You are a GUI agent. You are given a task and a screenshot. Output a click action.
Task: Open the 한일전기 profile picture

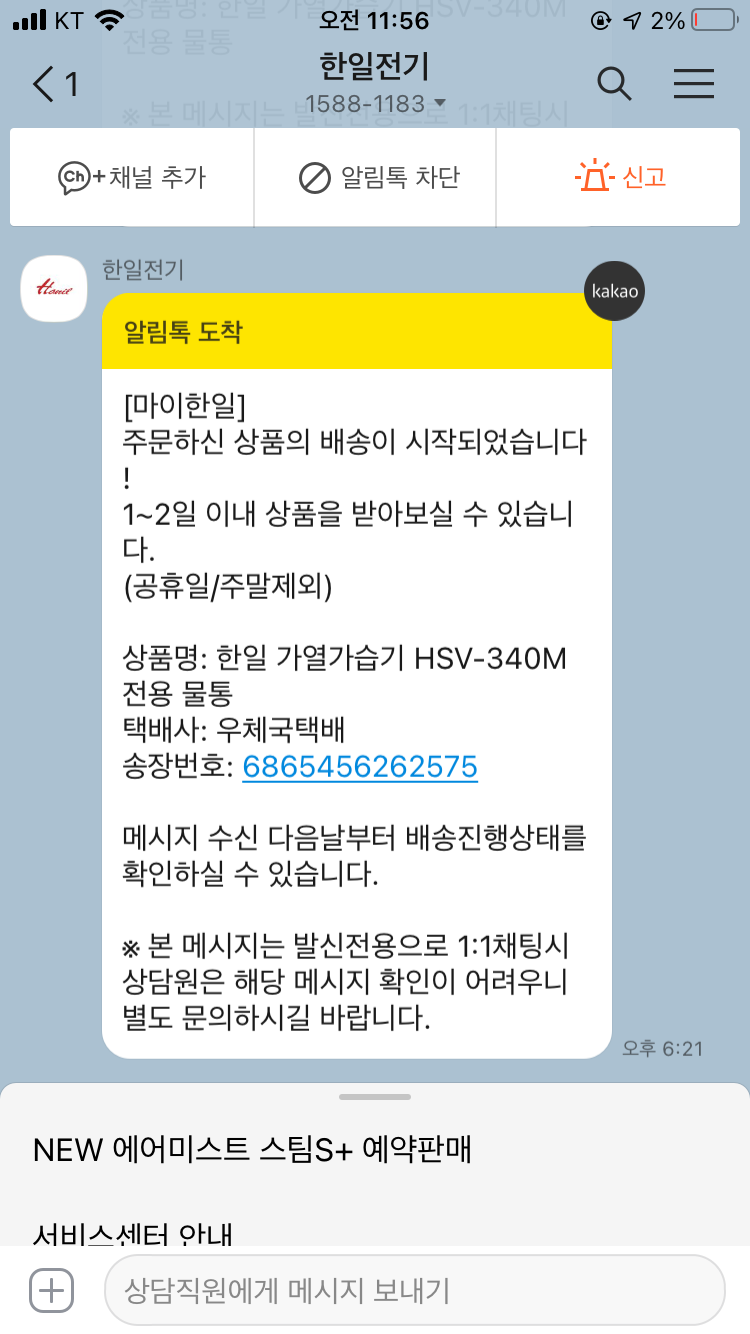tap(54, 289)
